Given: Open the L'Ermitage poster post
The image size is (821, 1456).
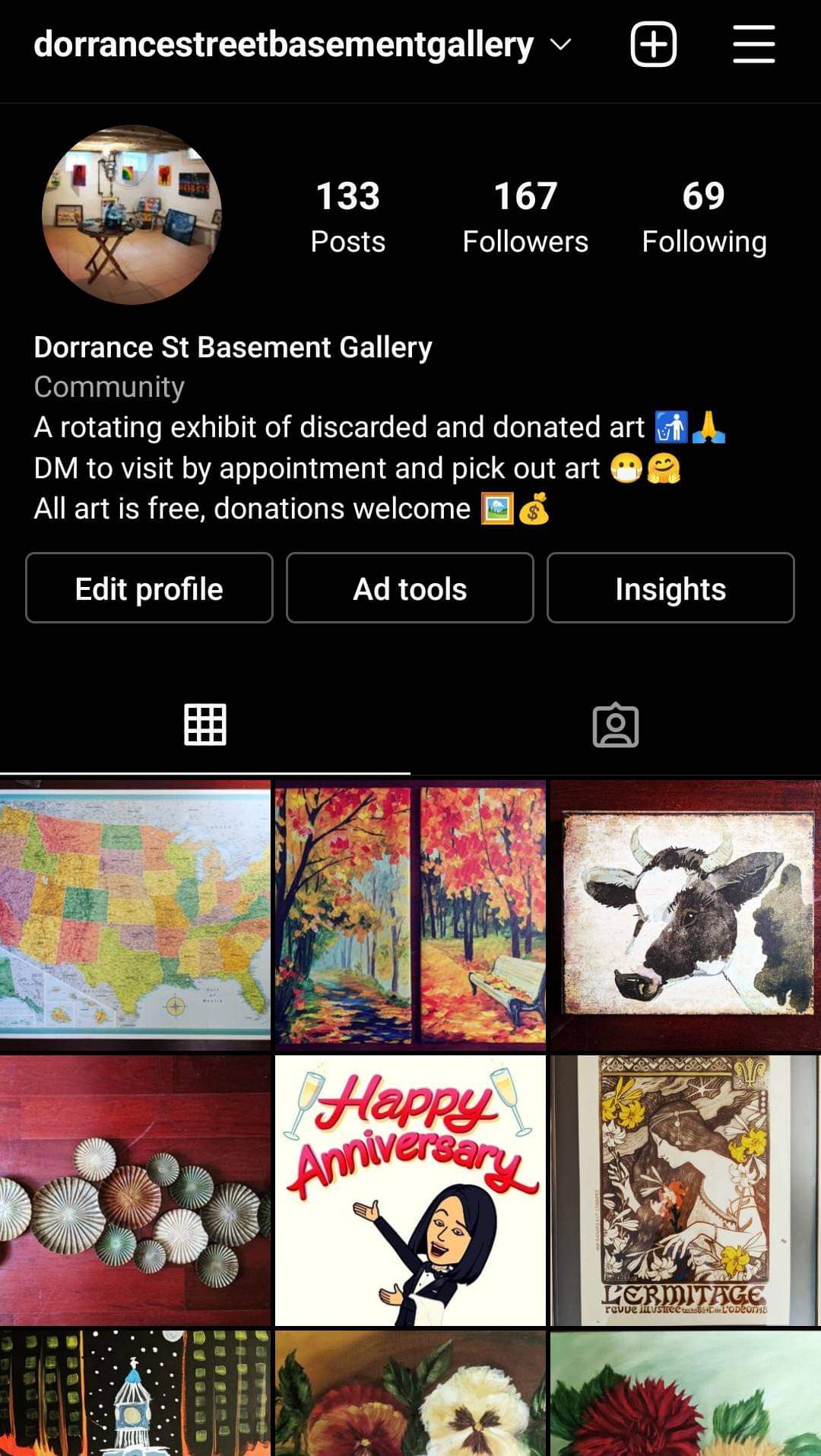Looking at the screenshot, I should point(685,1190).
